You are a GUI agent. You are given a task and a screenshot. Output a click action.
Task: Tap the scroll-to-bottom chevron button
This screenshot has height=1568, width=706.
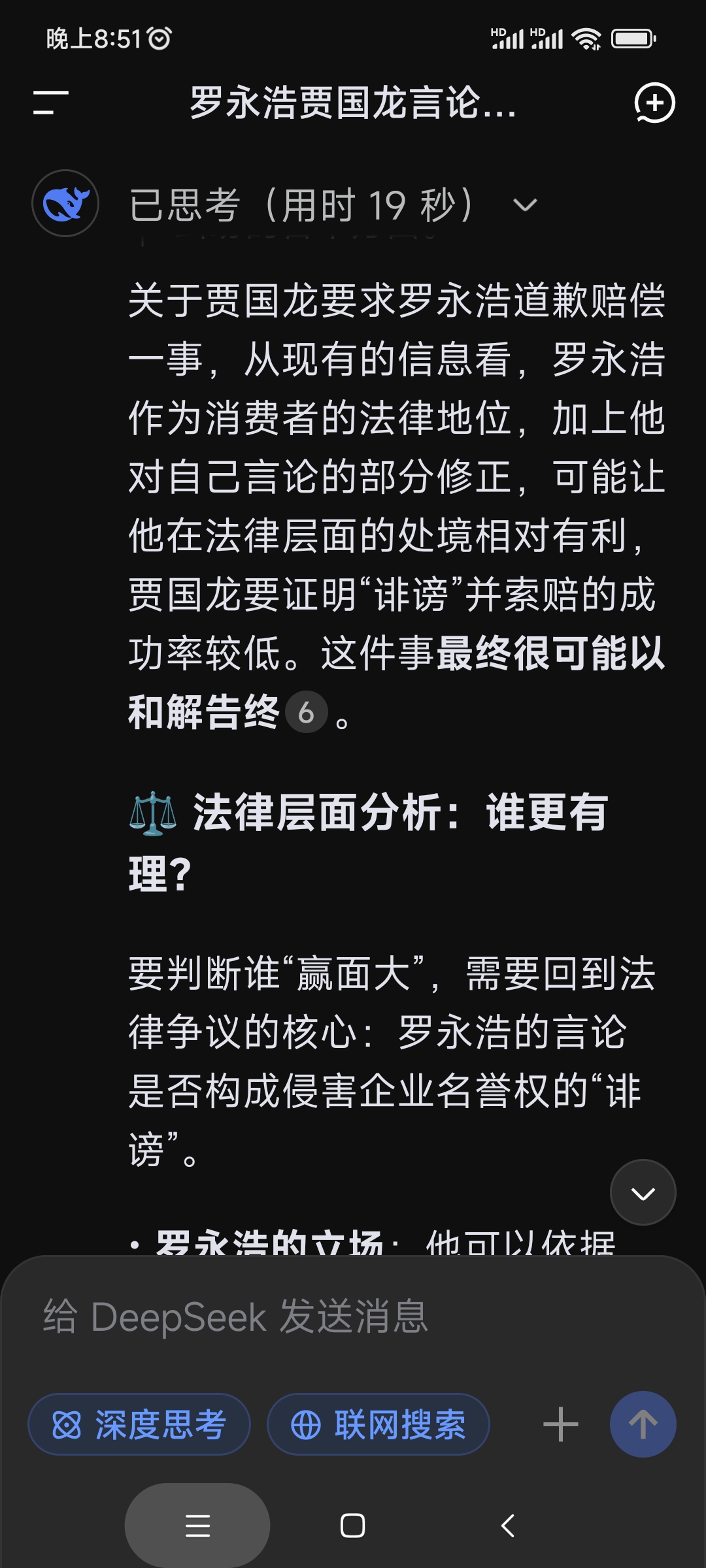[643, 1192]
